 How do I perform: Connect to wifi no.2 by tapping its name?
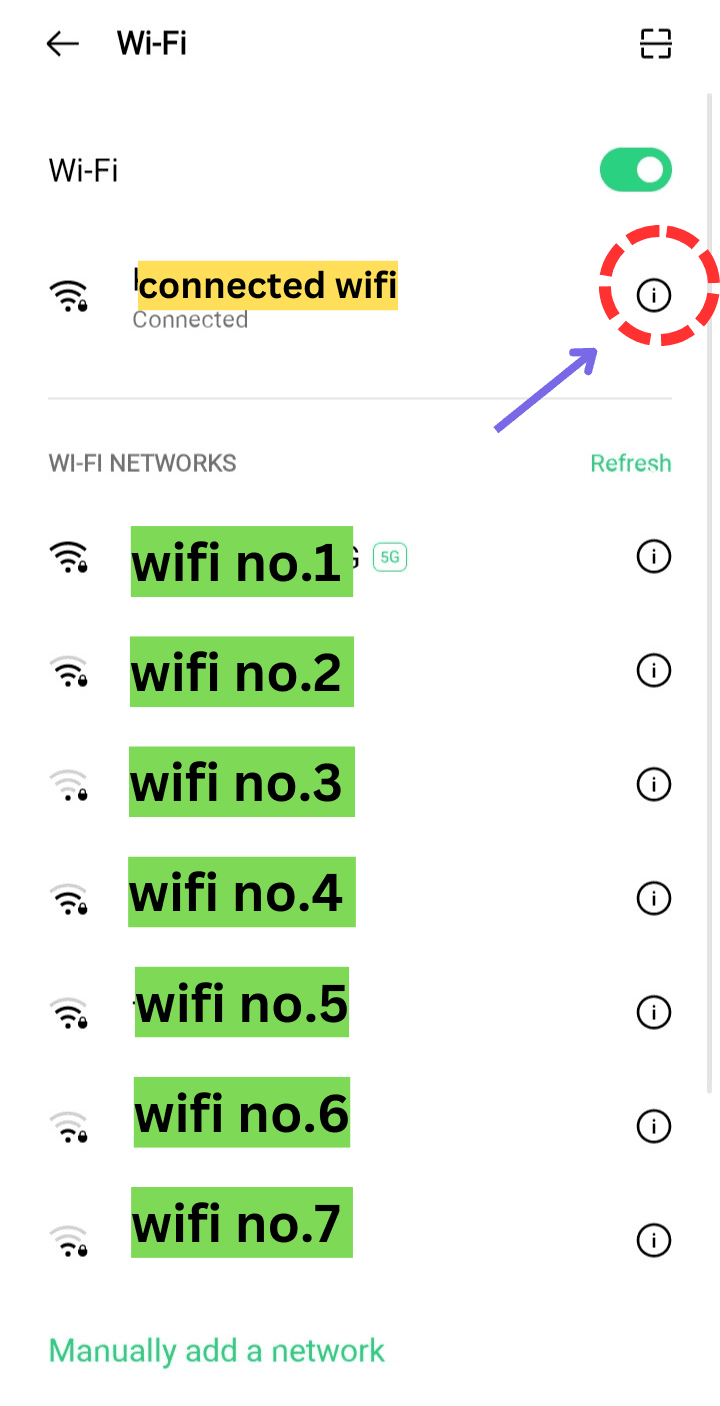[x=241, y=671]
